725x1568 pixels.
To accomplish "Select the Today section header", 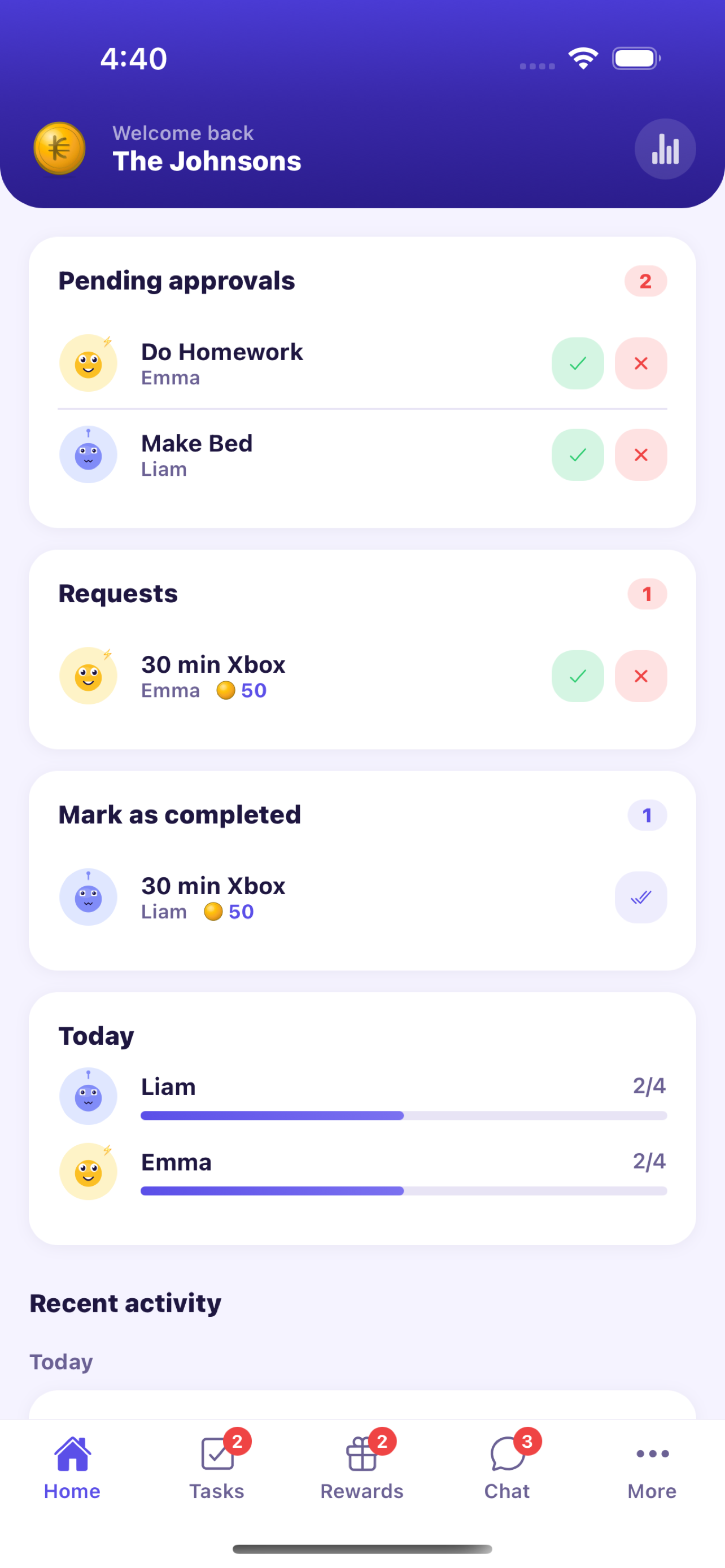I will [x=95, y=1035].
